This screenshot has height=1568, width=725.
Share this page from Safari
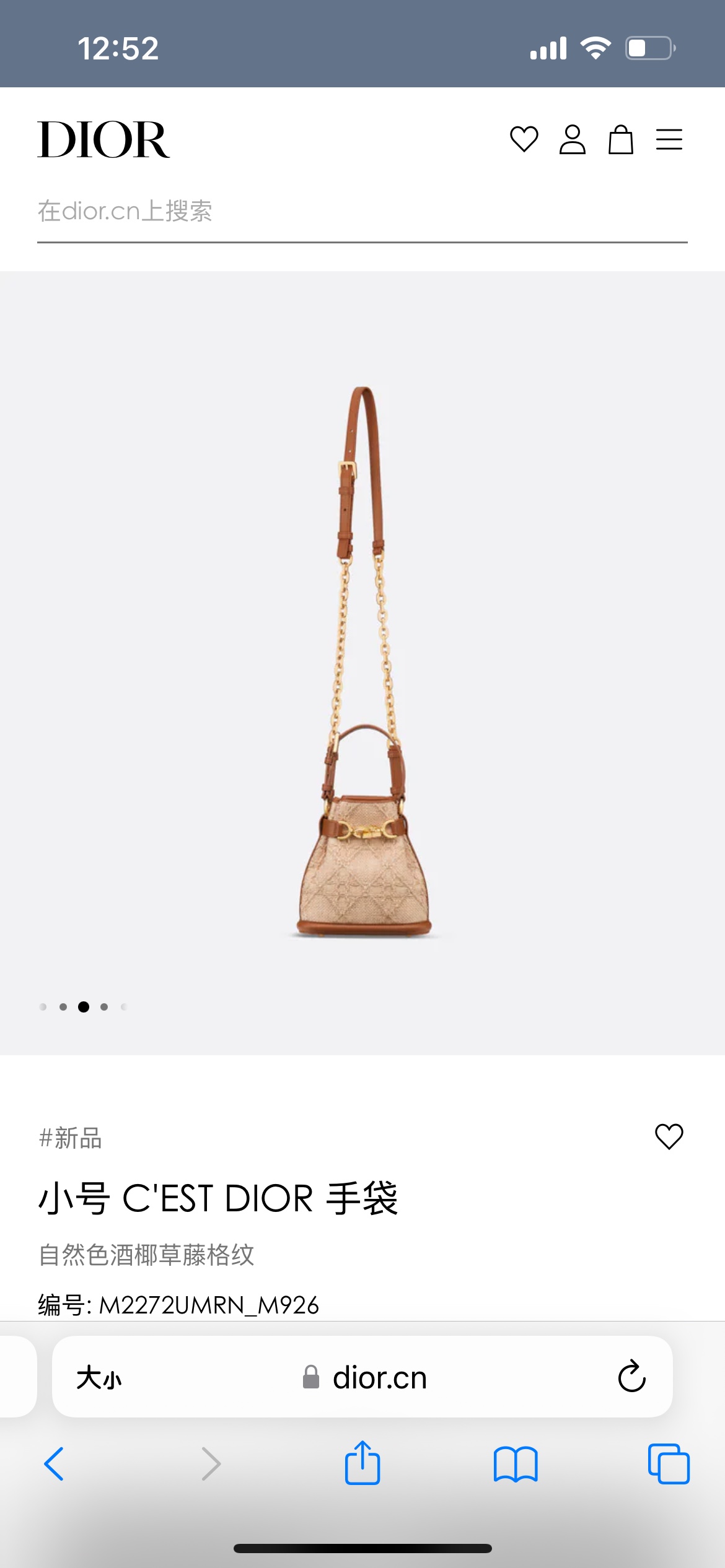362,1463
